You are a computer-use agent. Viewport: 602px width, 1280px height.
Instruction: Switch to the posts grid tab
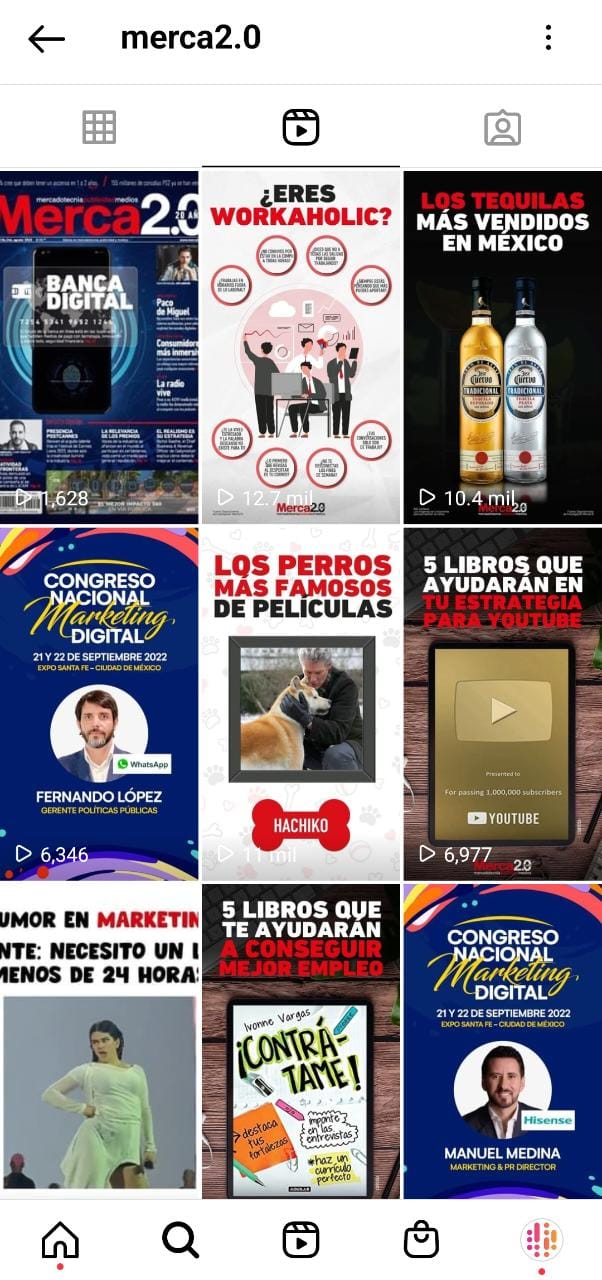point(99,127)
